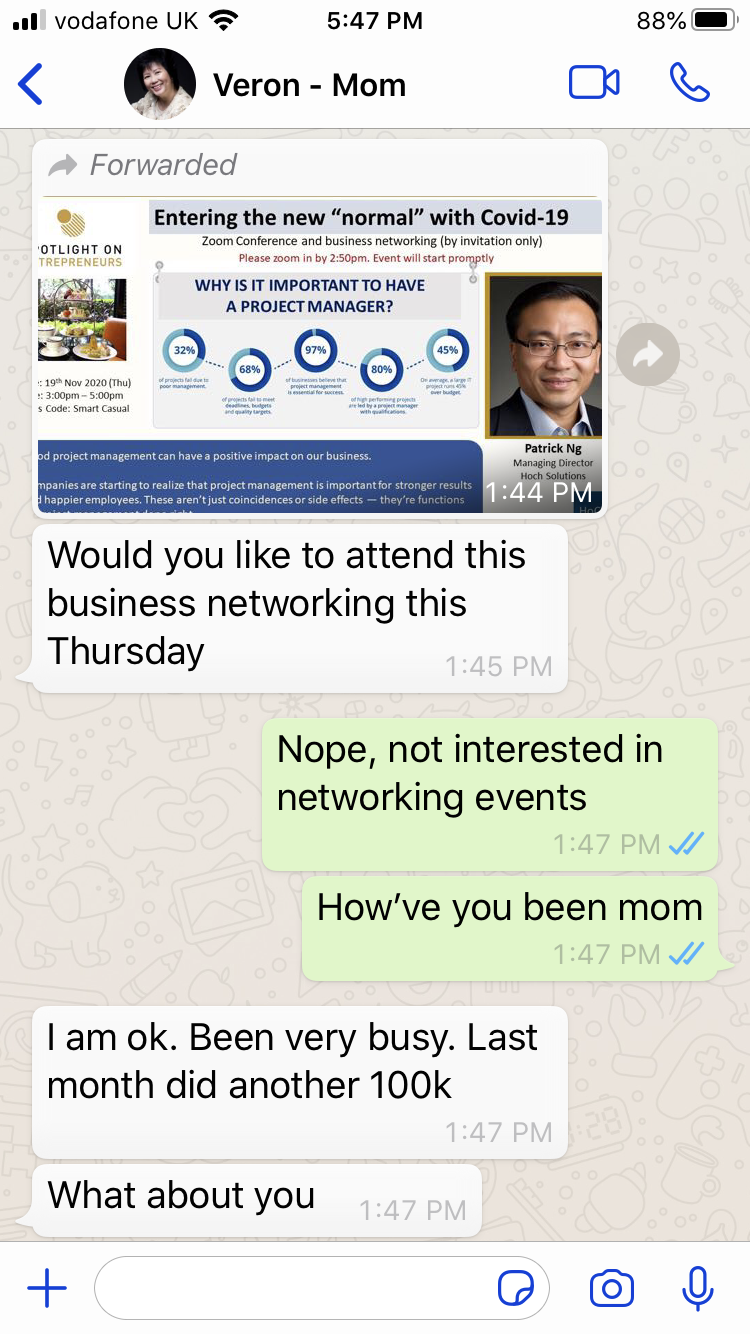Open Veron - Mom contact info

coord(308,85)
